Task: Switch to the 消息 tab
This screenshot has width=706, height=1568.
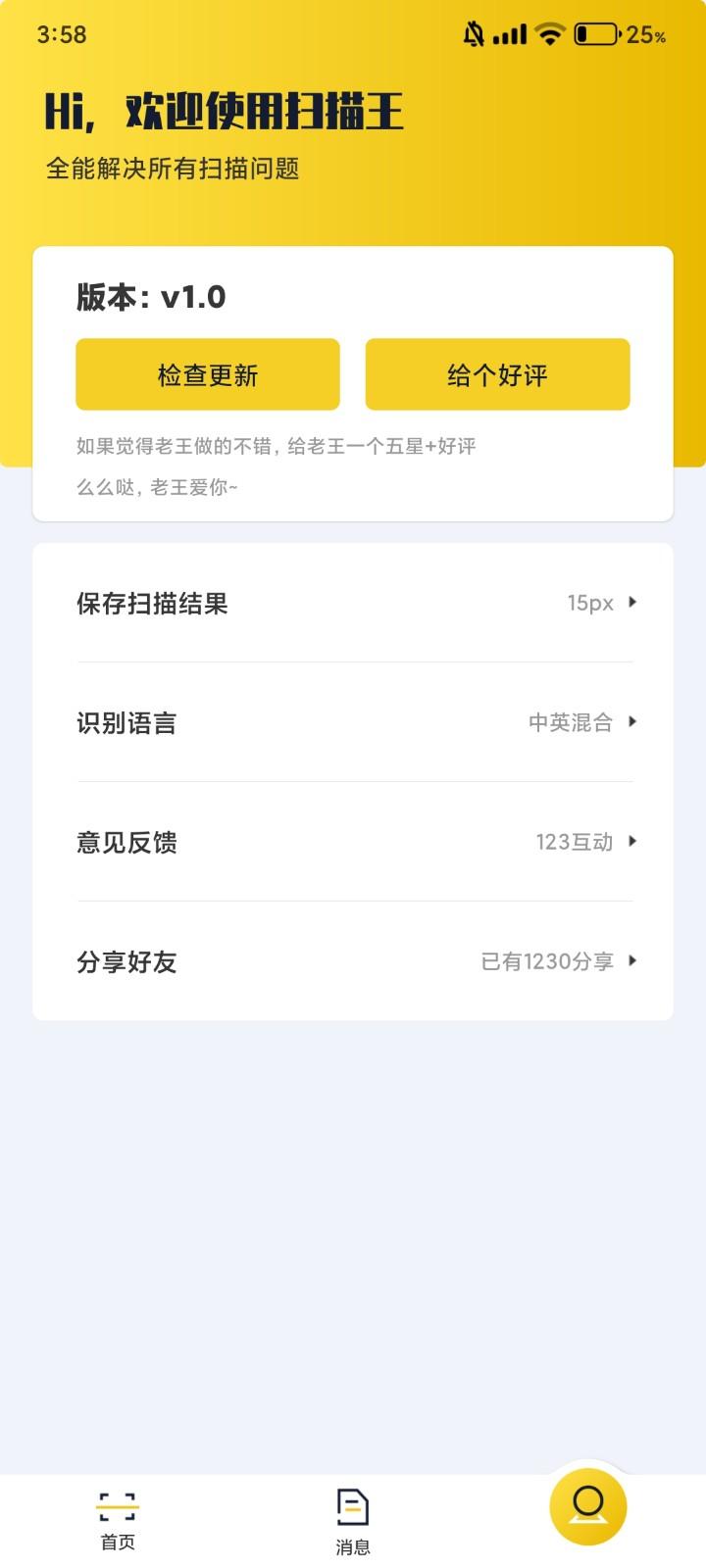Action: [353, 1517]
